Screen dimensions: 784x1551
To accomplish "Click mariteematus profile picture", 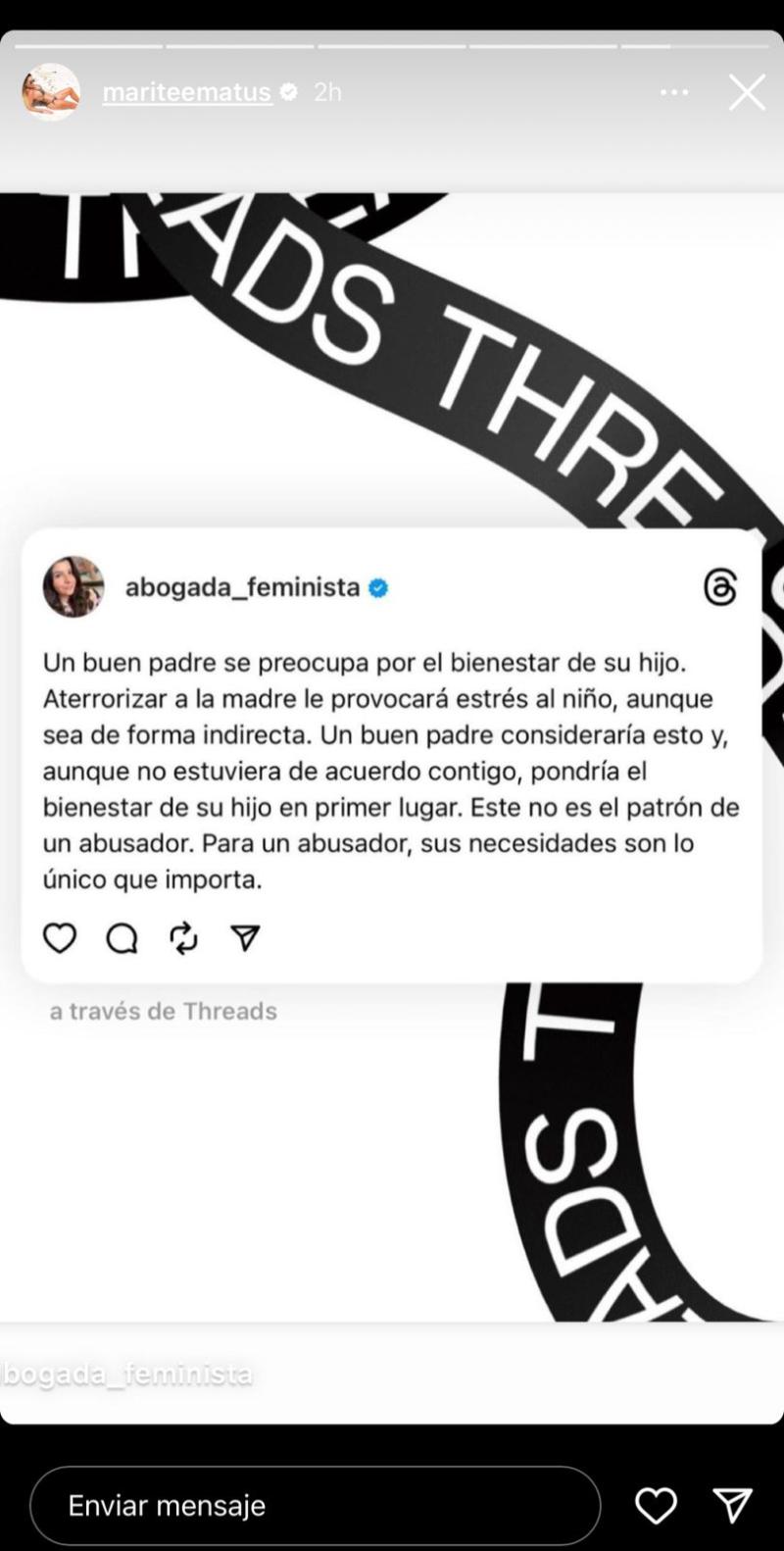I will tap(51, 91).
